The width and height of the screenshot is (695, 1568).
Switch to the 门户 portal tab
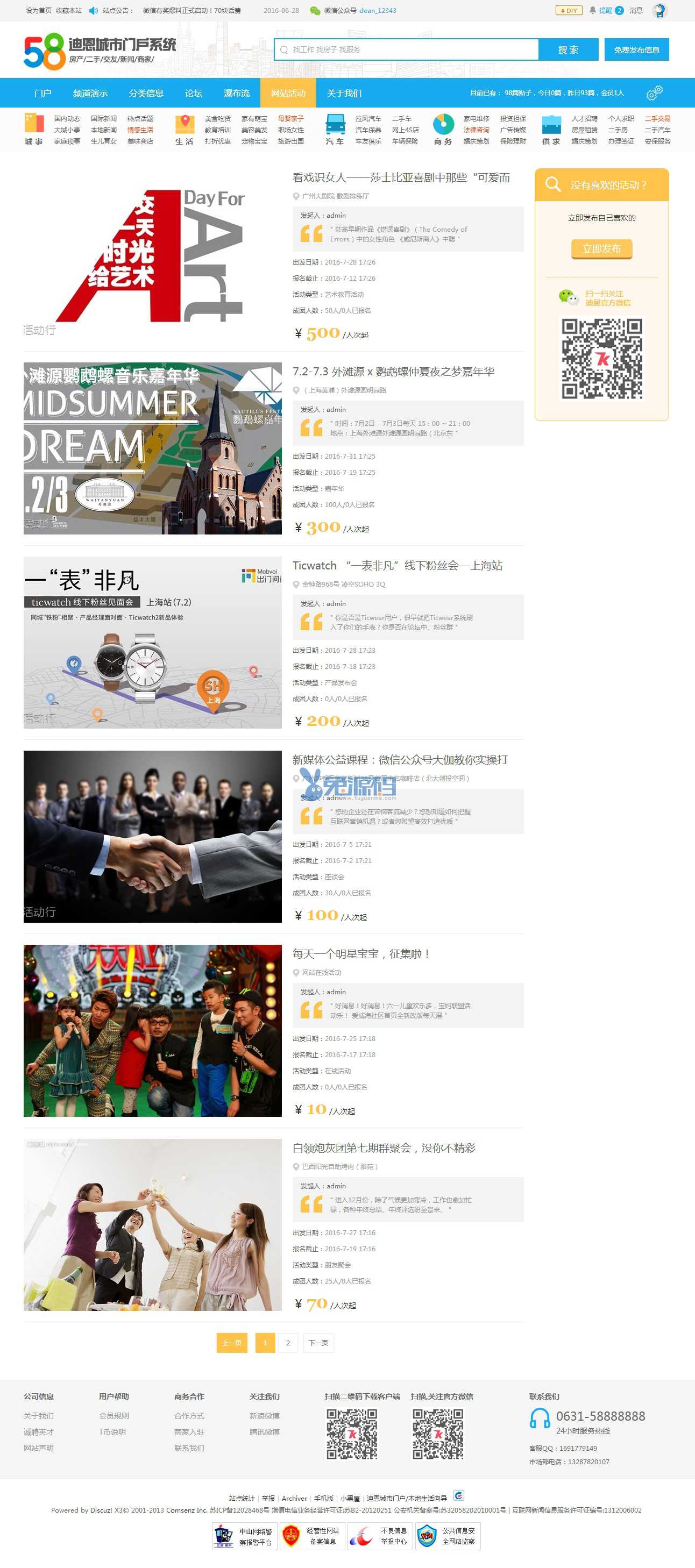tap(42, 93)
